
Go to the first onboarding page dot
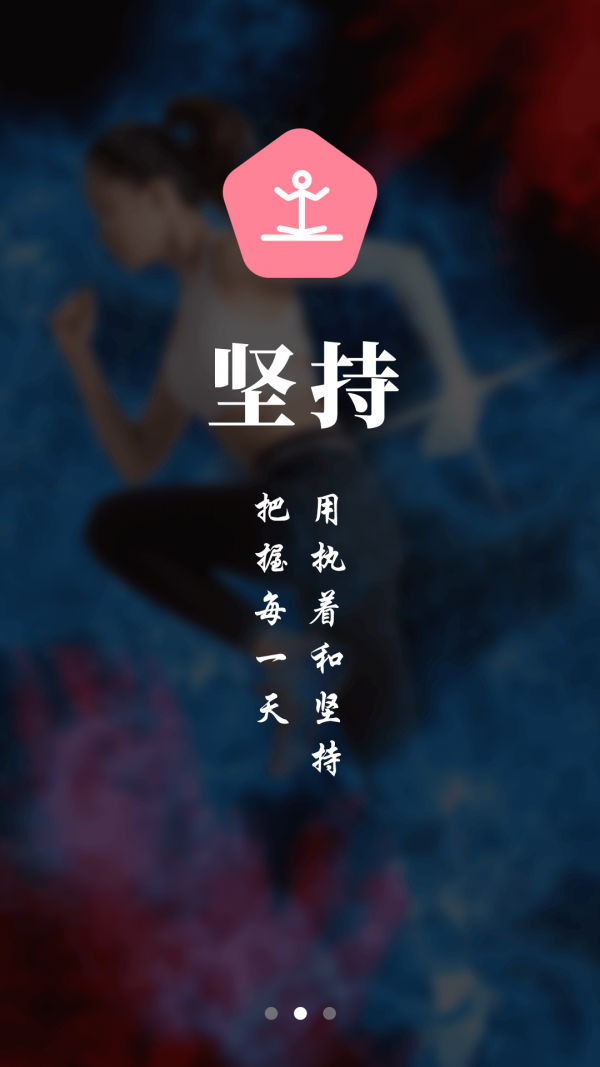[271, 1013]
